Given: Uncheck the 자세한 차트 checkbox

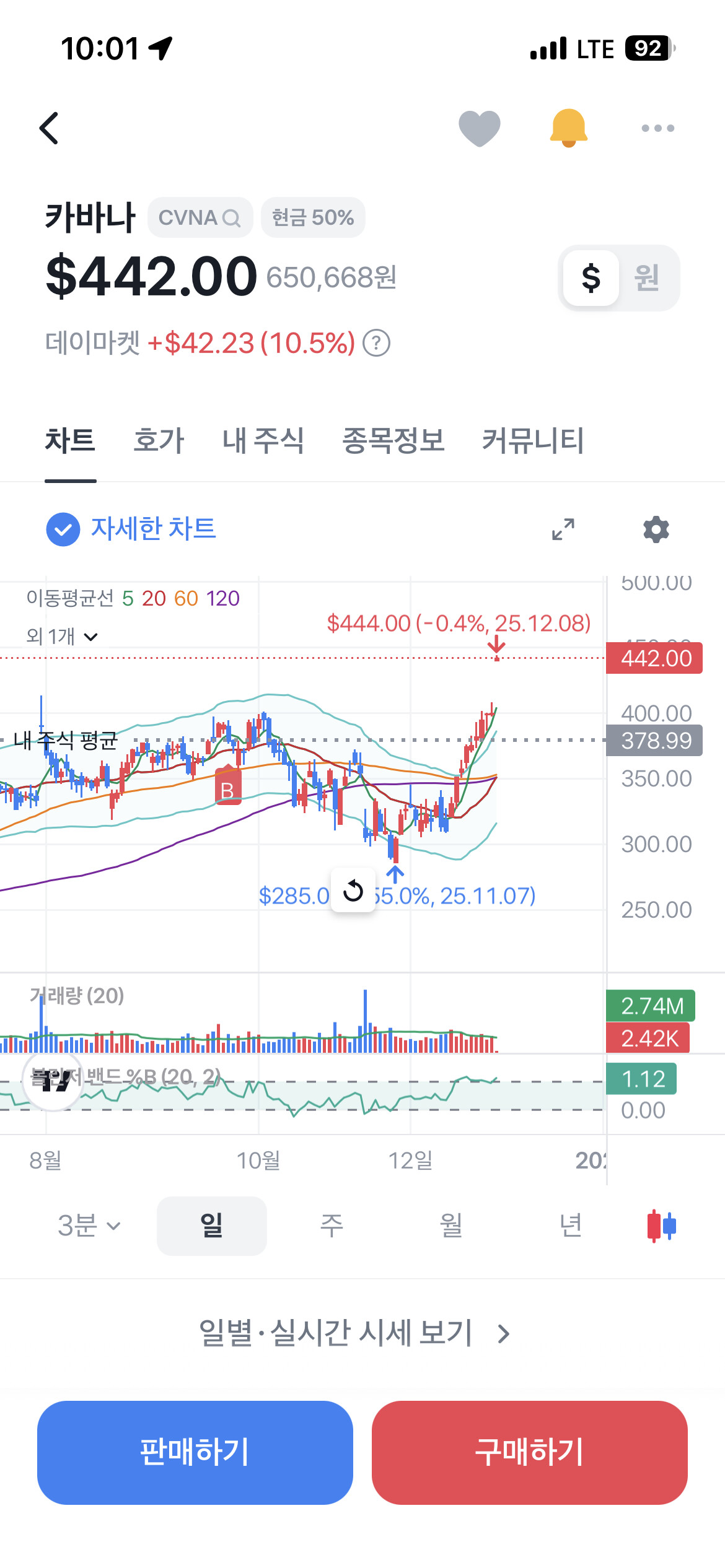Looking at the screenshot, I should [63, 529].
